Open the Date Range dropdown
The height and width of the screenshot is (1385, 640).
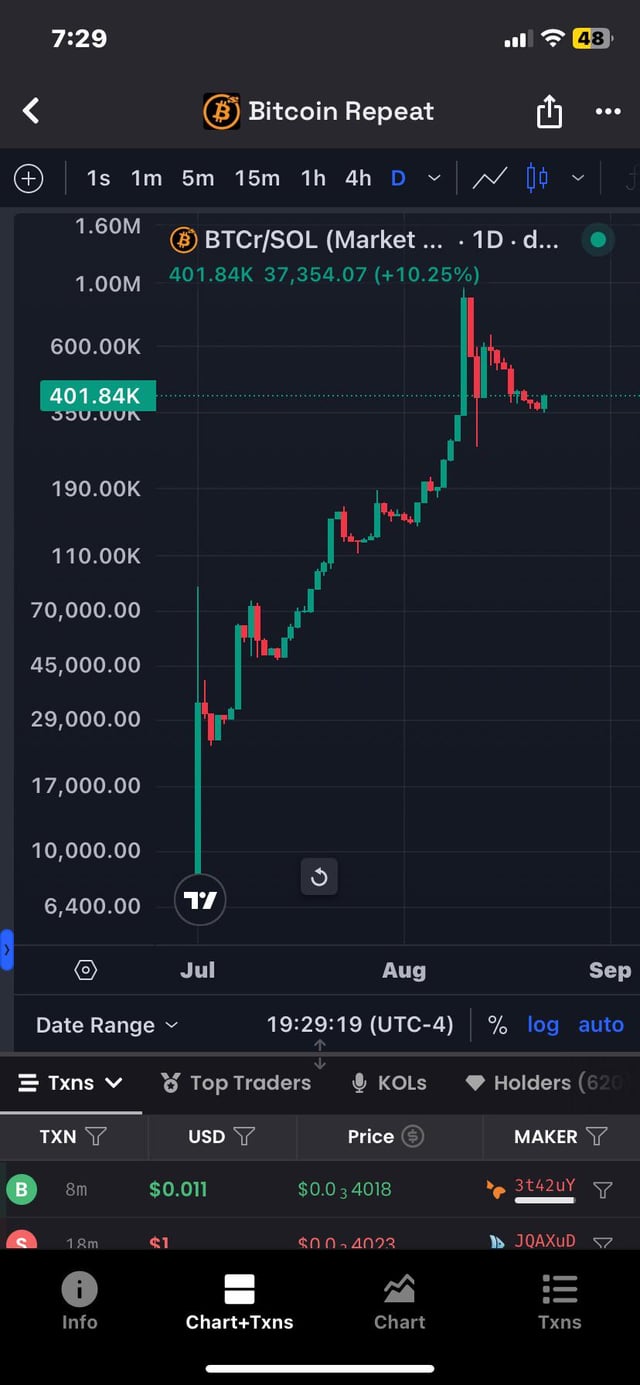[x=107, y=1025]
